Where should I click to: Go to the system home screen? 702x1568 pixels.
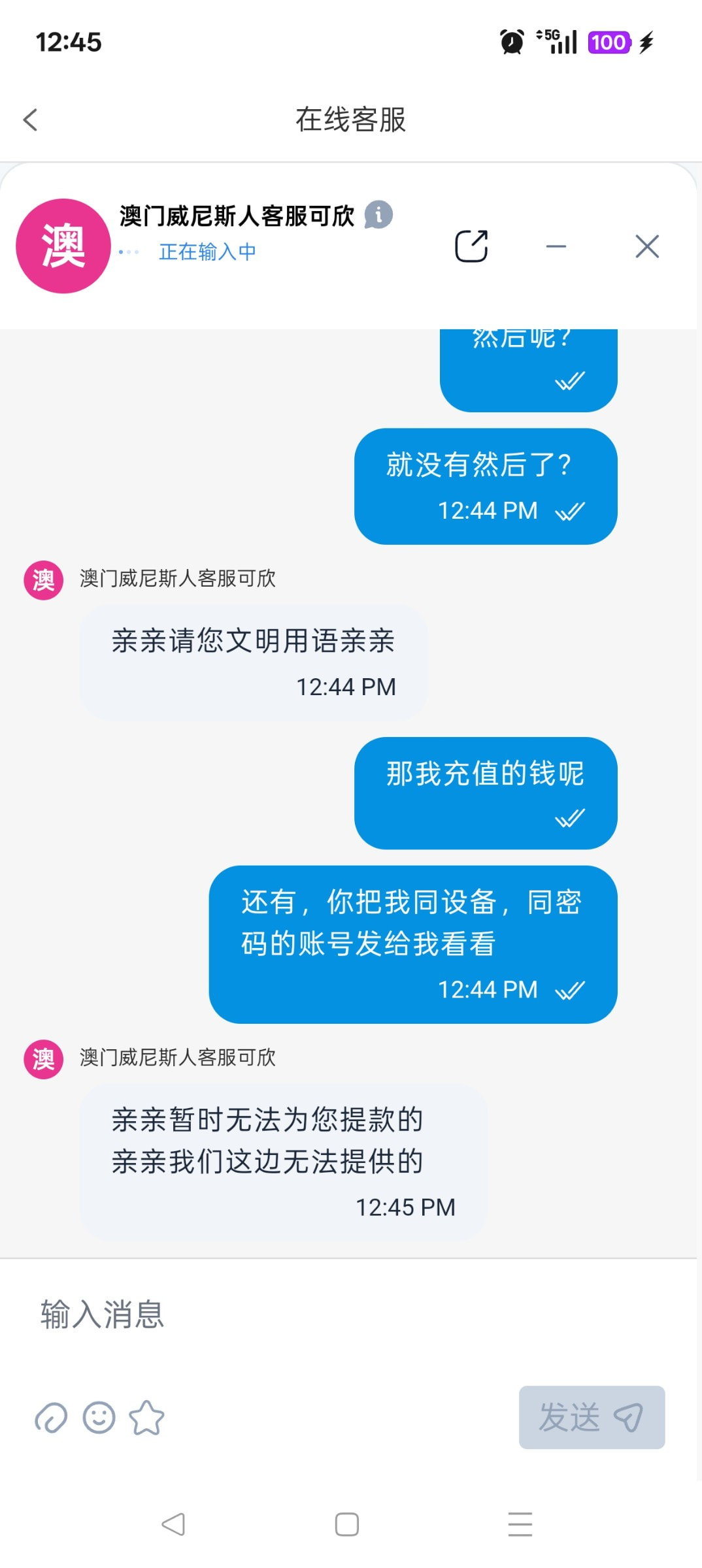[346, 1524]
